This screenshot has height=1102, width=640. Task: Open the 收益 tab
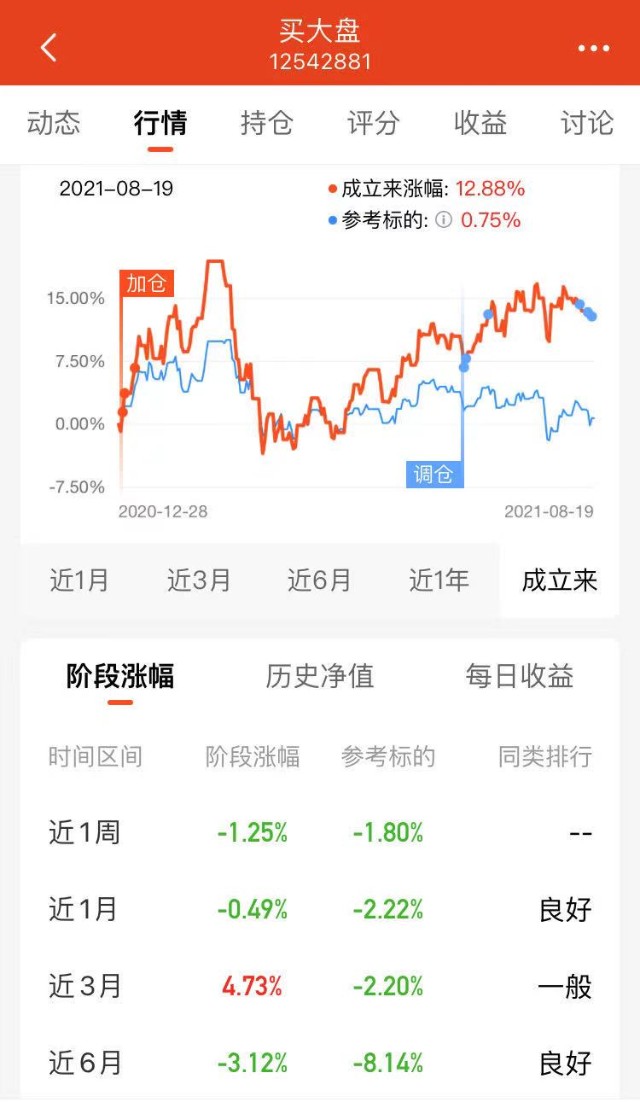click(481, 123)
